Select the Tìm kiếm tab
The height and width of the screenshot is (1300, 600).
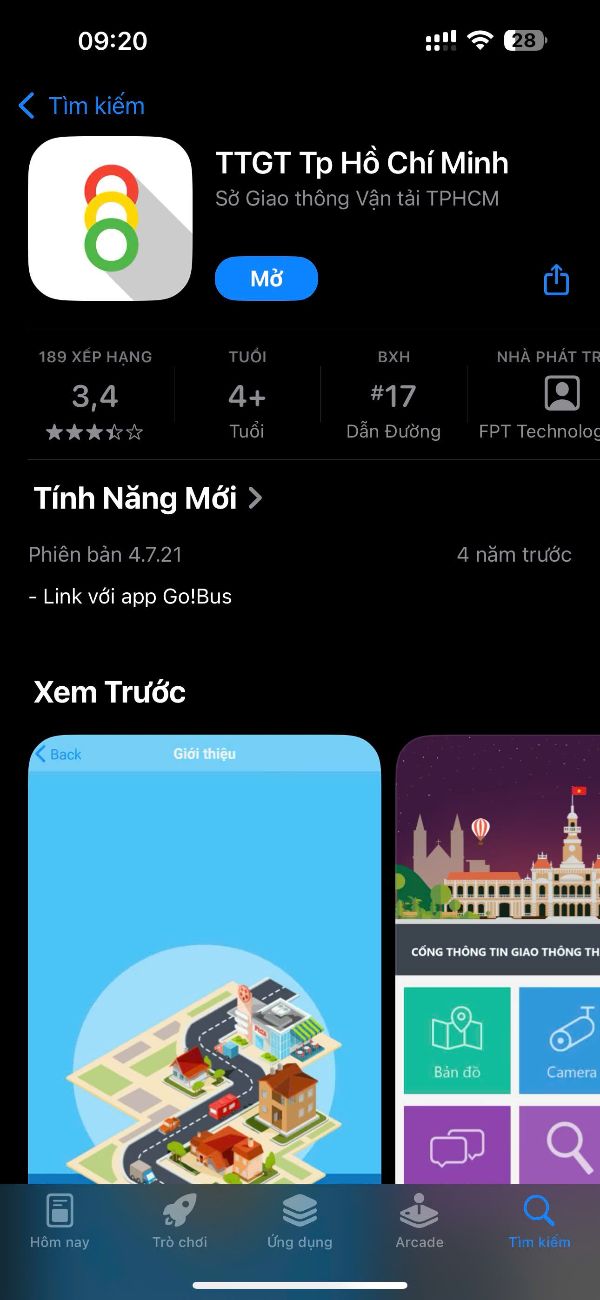click(x=539, y=1222)
